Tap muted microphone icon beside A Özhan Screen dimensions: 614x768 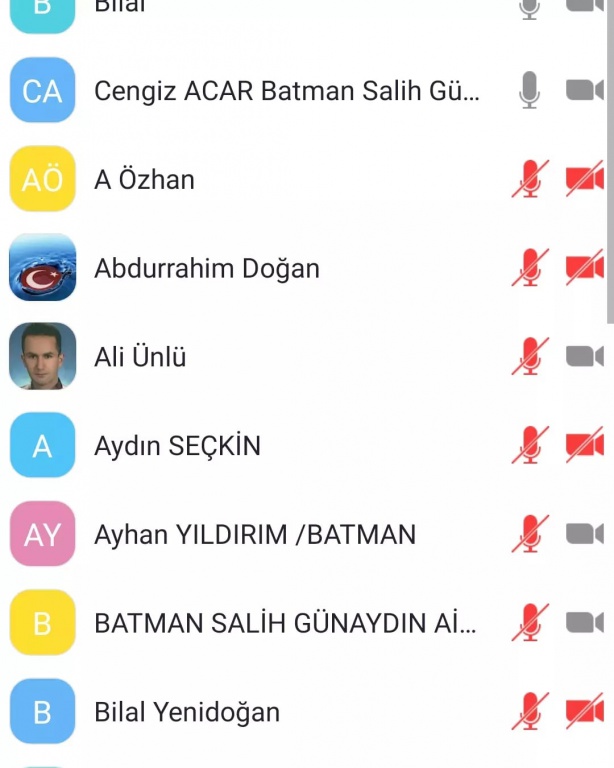coord(530,180)
